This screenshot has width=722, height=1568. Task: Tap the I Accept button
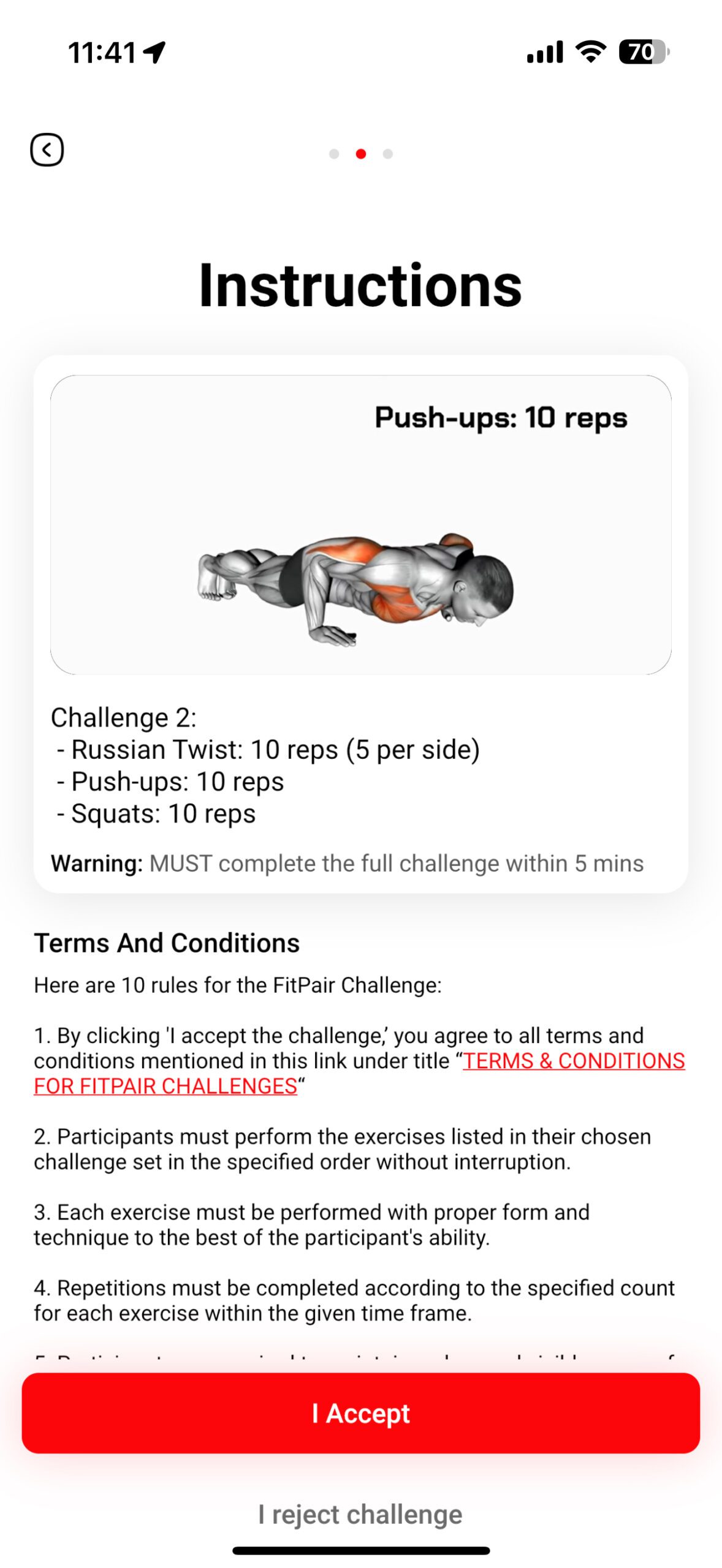pyautogui.click(x=360, y=1412)
